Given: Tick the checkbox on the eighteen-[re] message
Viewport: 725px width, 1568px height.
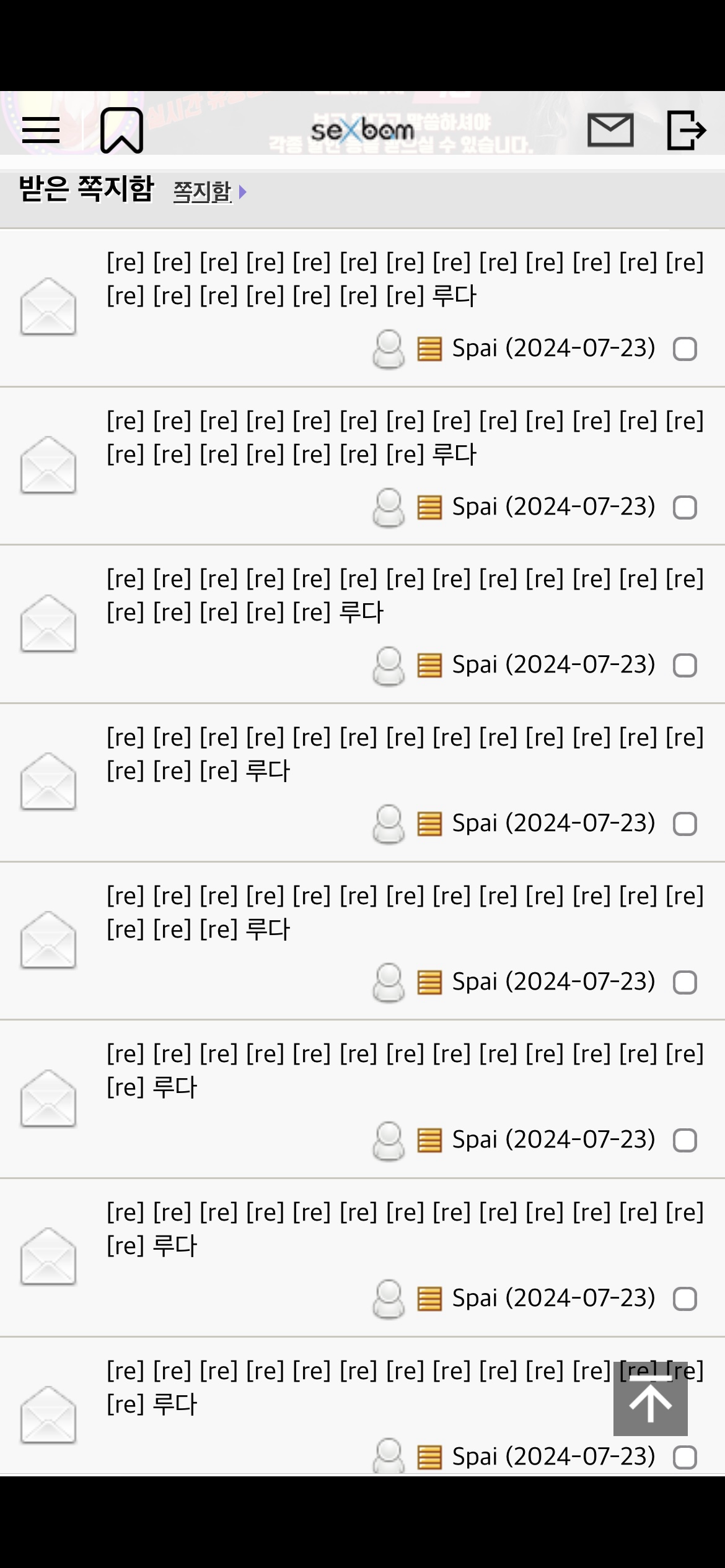Looking at the screenshot, I should coord(685,666).
